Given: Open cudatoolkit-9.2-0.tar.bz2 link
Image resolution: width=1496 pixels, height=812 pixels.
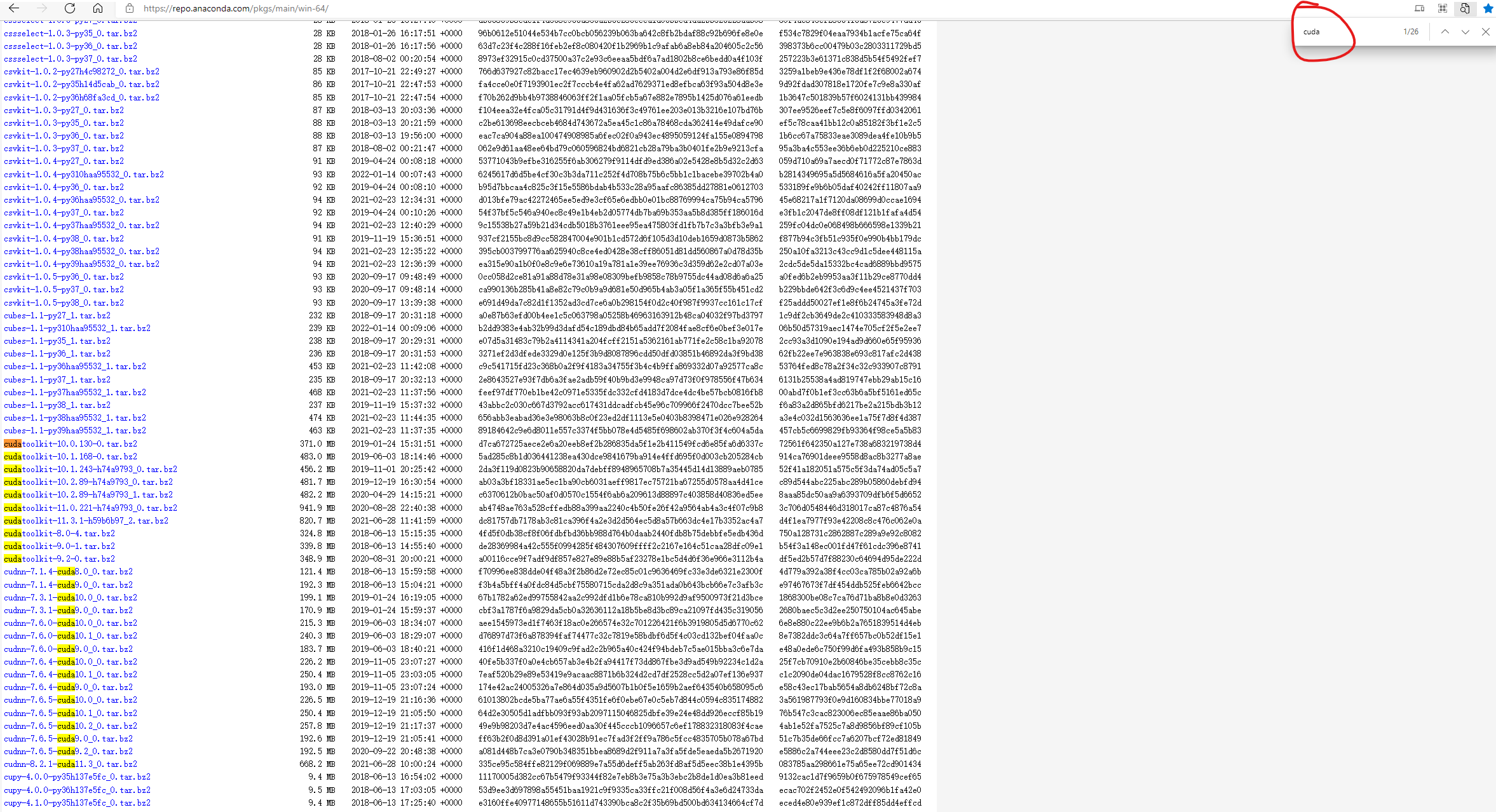Looking at the screenshot, I should click(60, 558).
